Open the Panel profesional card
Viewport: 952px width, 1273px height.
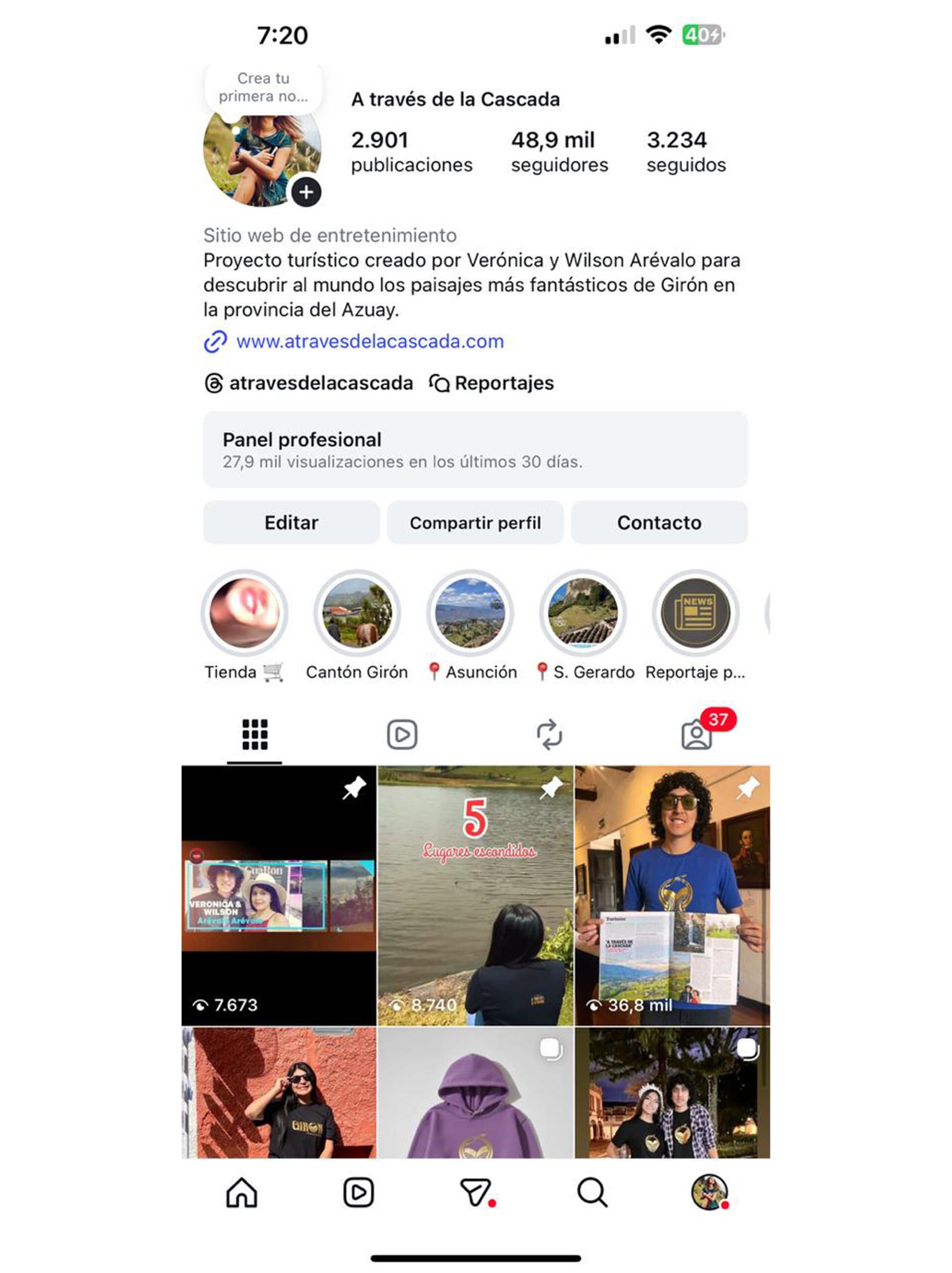pos(475,449)
